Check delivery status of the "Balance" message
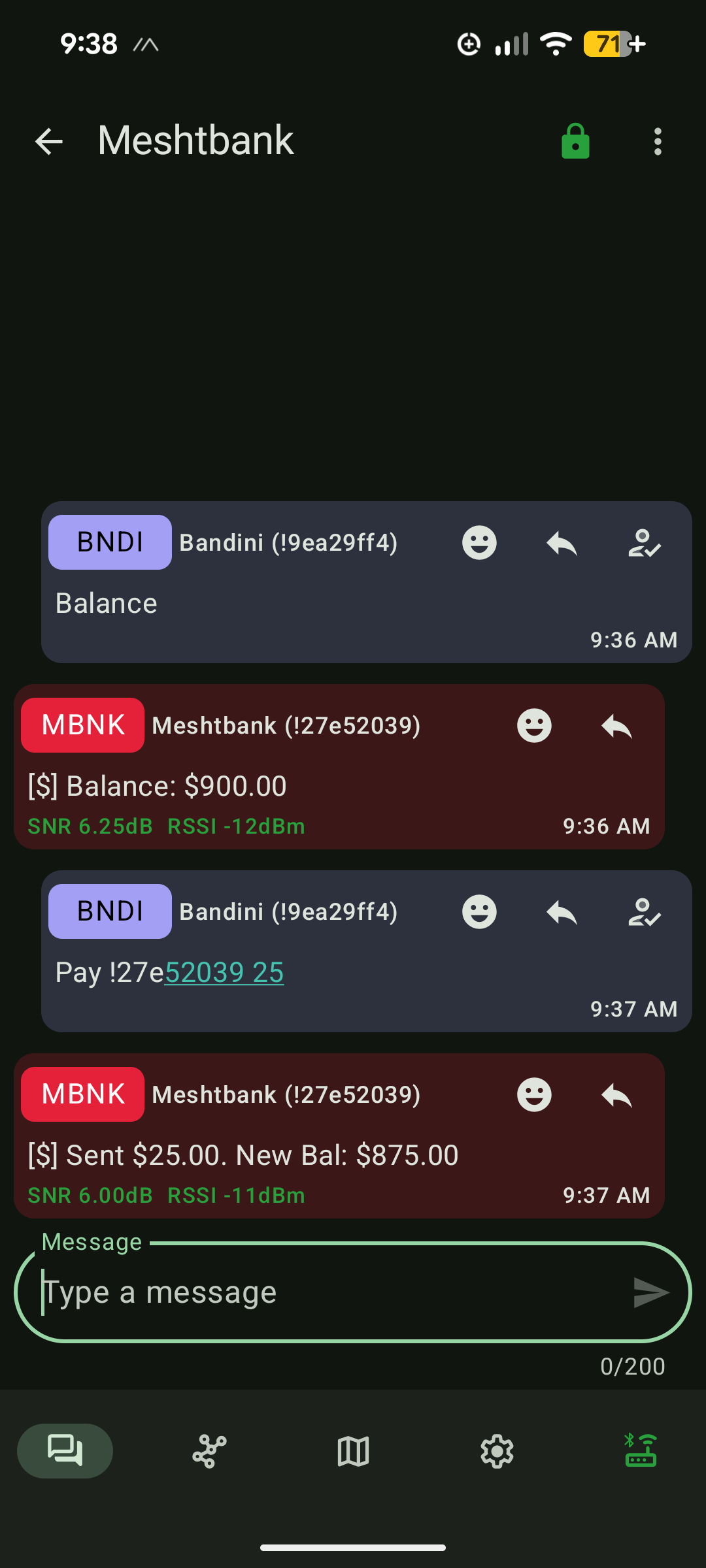This screenshot has height=1568, width=706. pos(644,543)
